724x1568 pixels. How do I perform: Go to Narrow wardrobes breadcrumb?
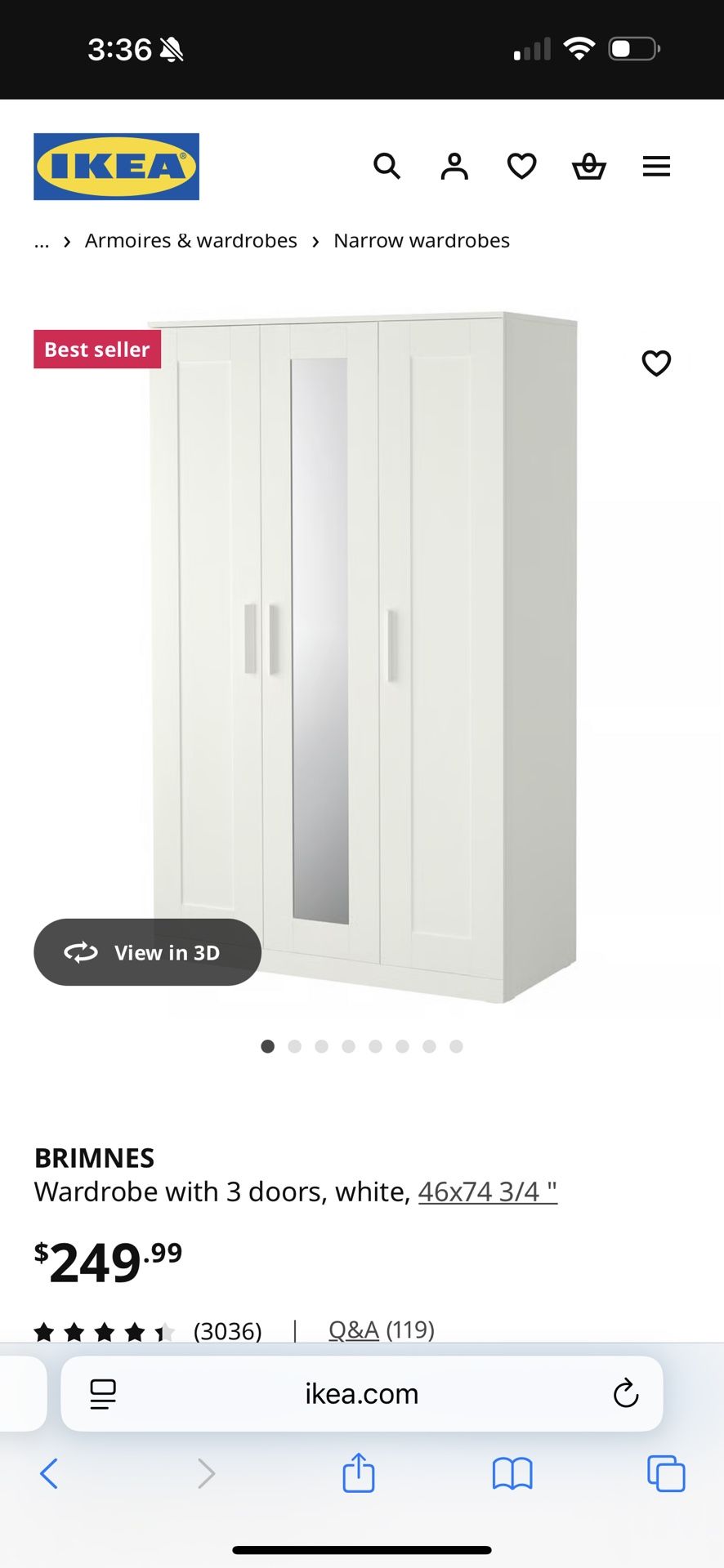point(421,241)
